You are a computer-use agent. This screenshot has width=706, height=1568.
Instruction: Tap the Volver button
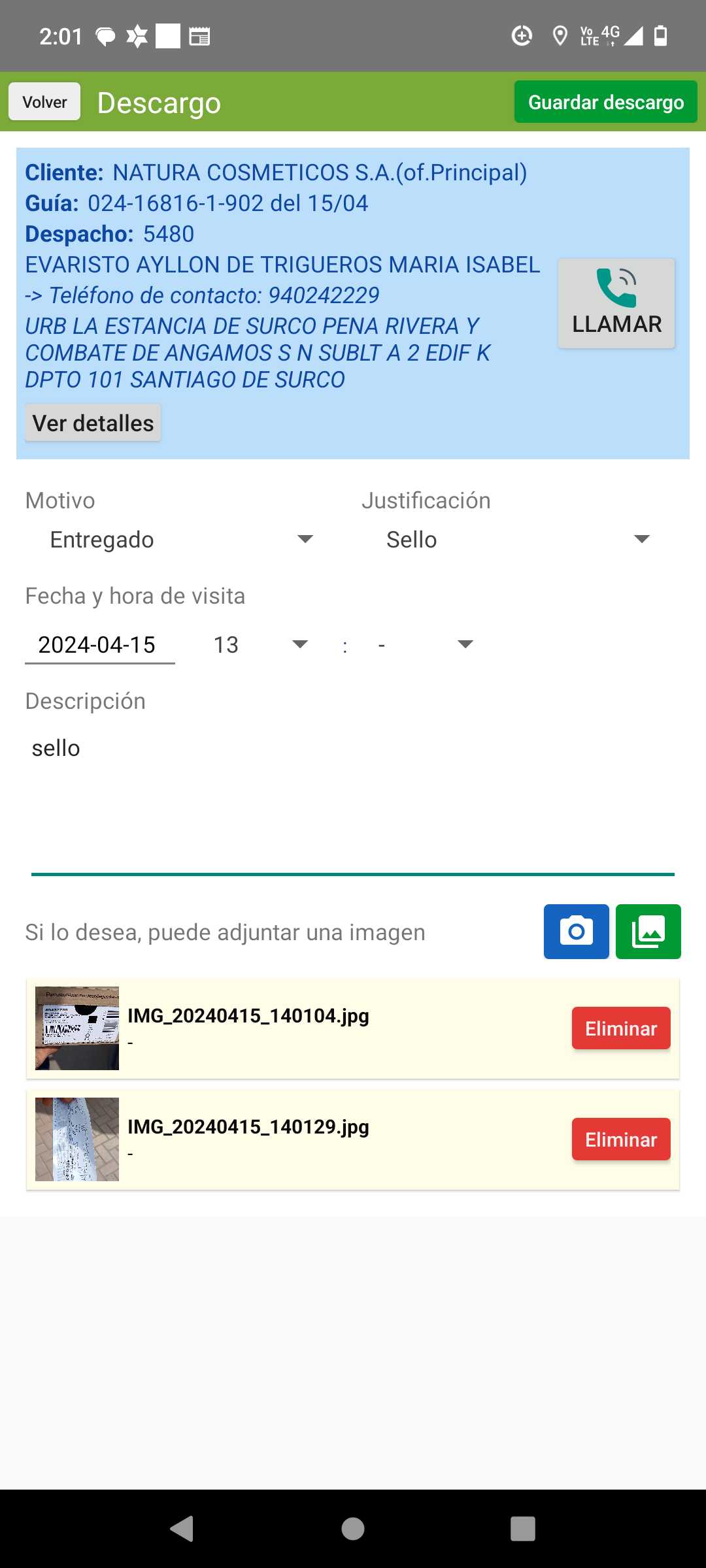[44, 102]
